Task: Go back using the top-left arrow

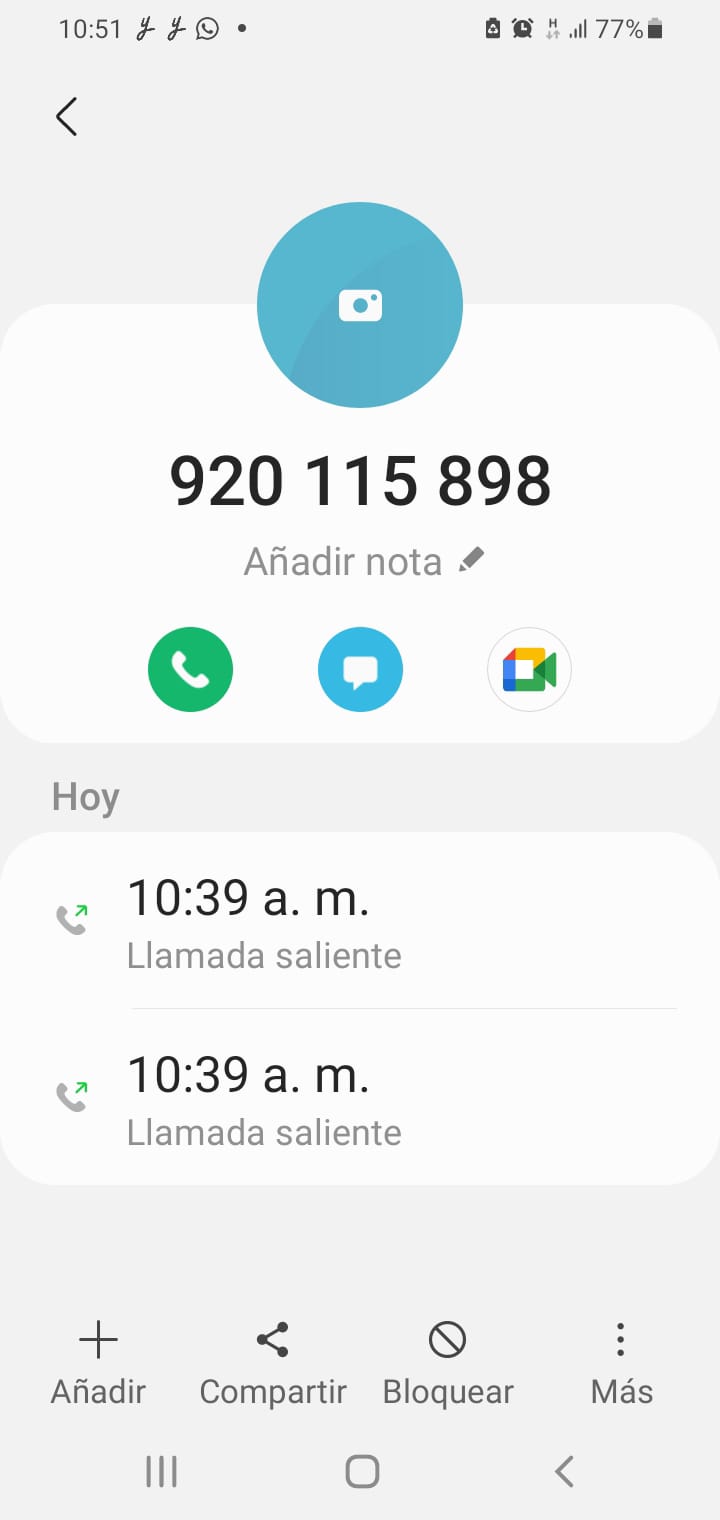Action: [66, 117]
